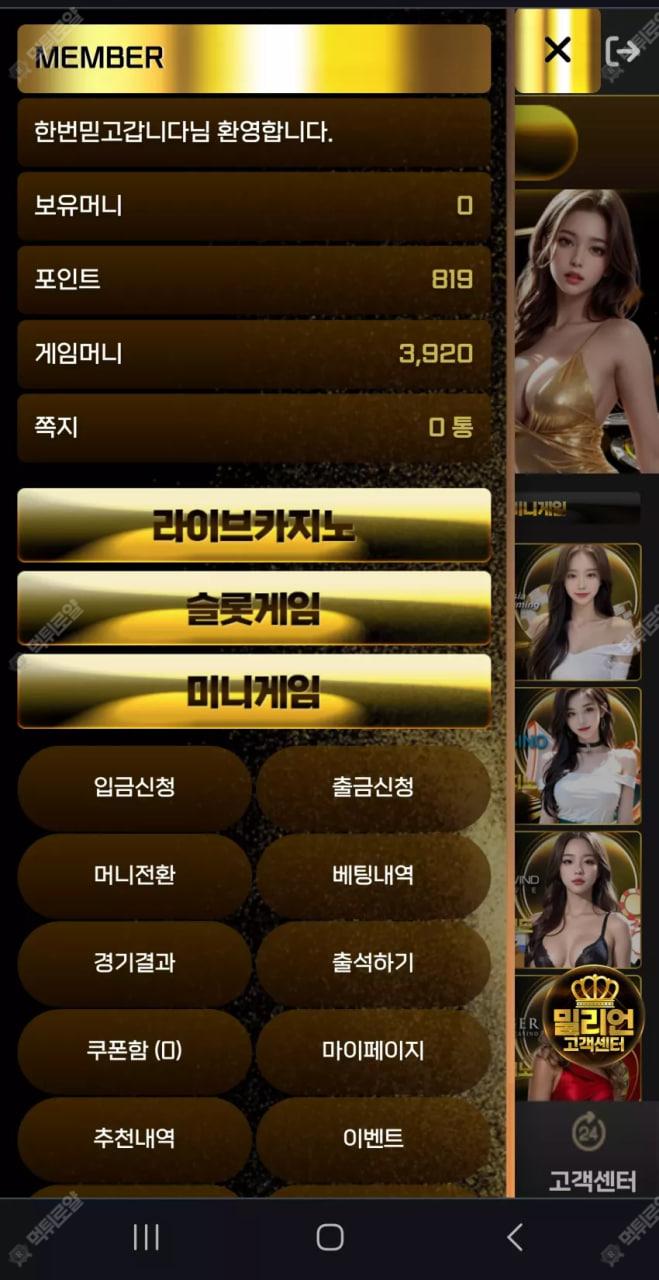Open 라이브카지노 section
Viewport: 659px width, 1280px height.
[254, 525]
